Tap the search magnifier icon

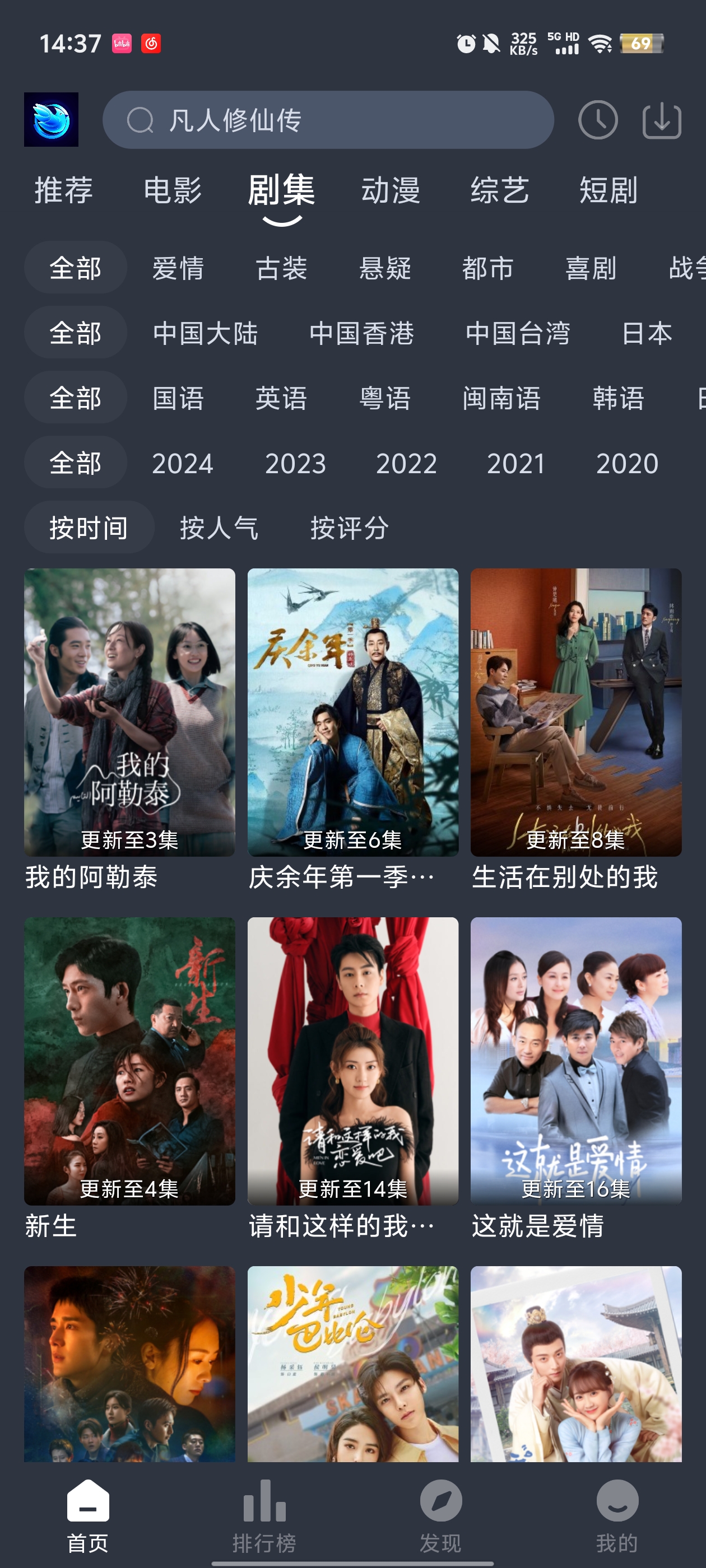[141, 120]
